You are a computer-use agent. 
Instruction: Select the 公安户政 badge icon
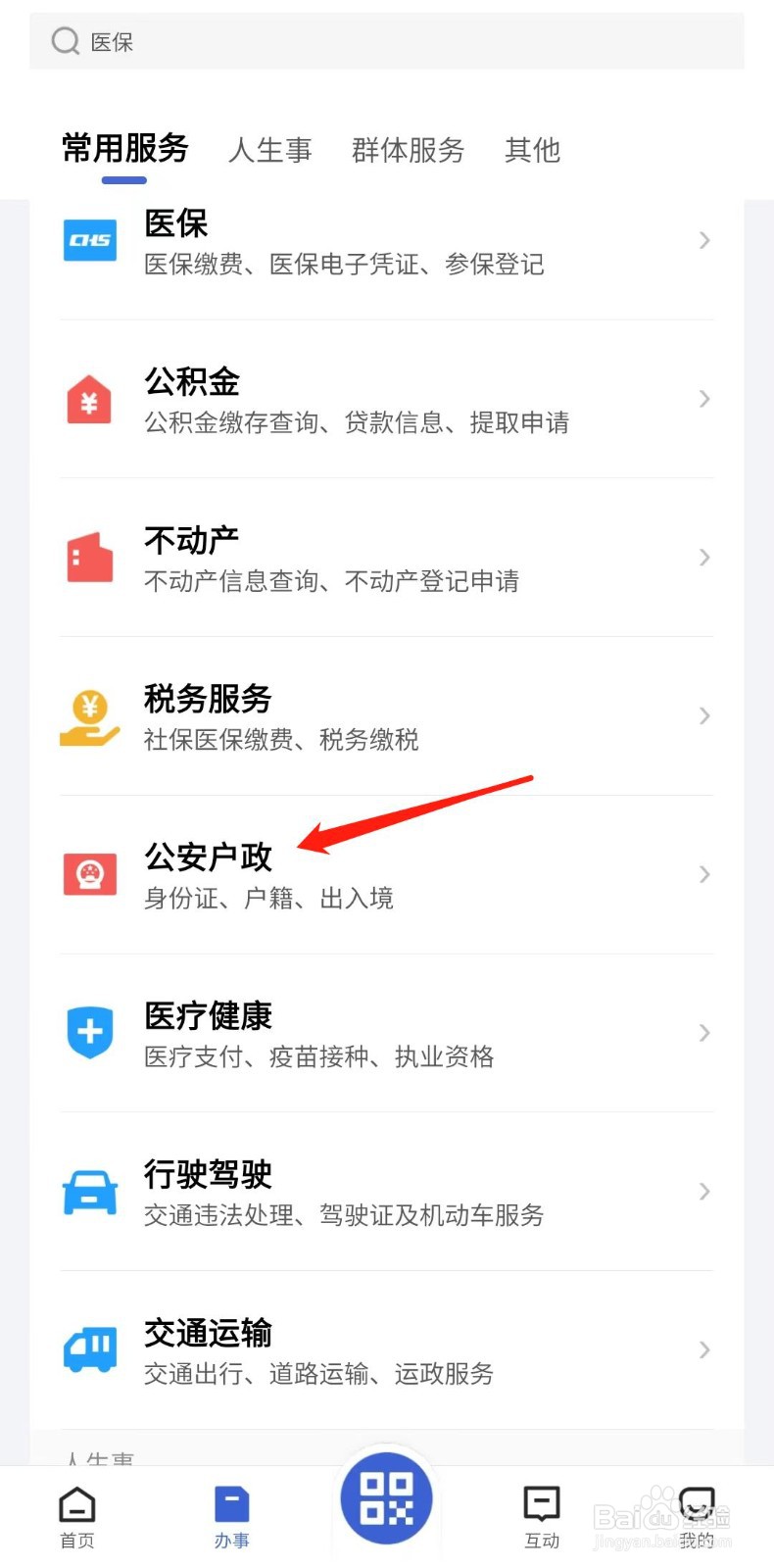coord(89,873)
